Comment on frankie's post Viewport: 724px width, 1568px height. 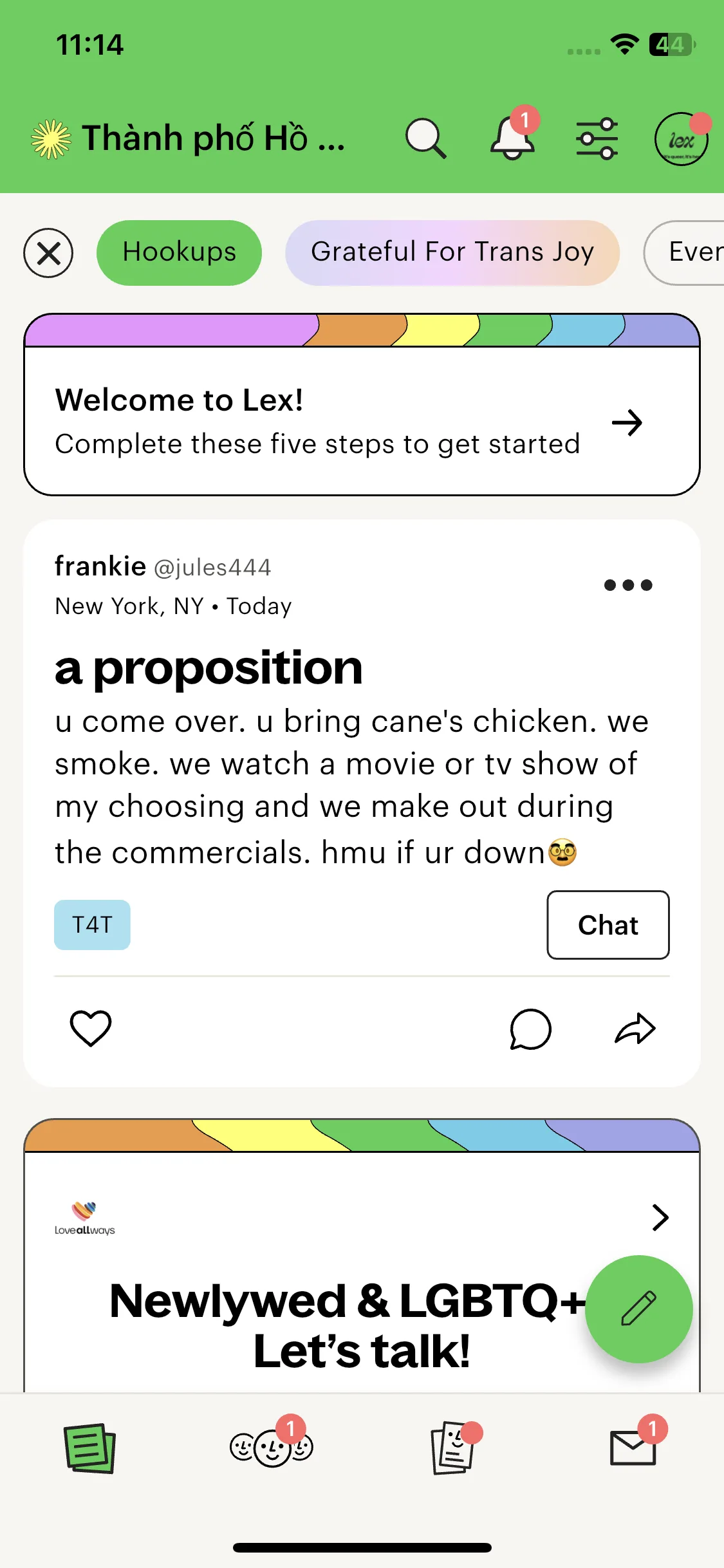click(530, 1029)
